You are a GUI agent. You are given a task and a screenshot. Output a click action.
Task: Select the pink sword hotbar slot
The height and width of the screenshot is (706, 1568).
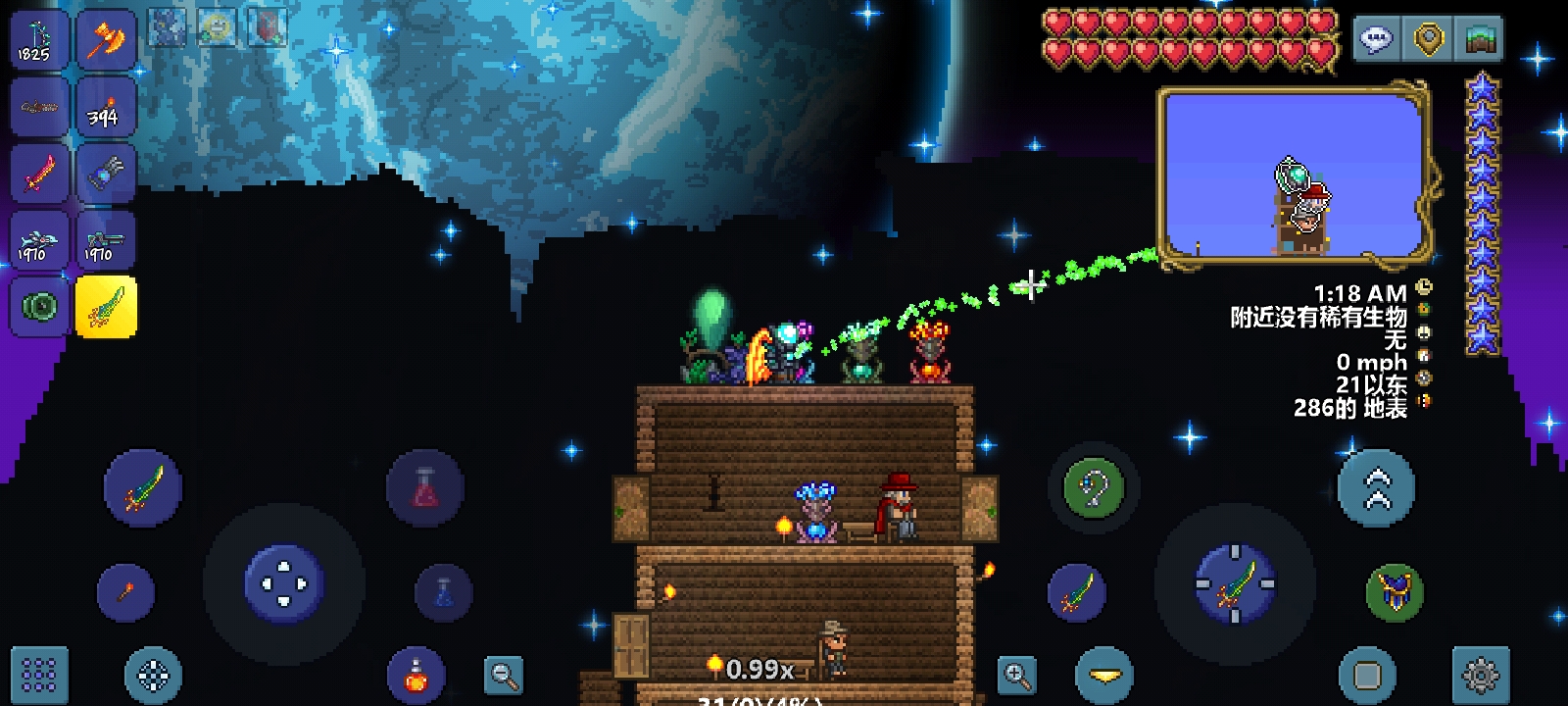[x=39, y=174]
